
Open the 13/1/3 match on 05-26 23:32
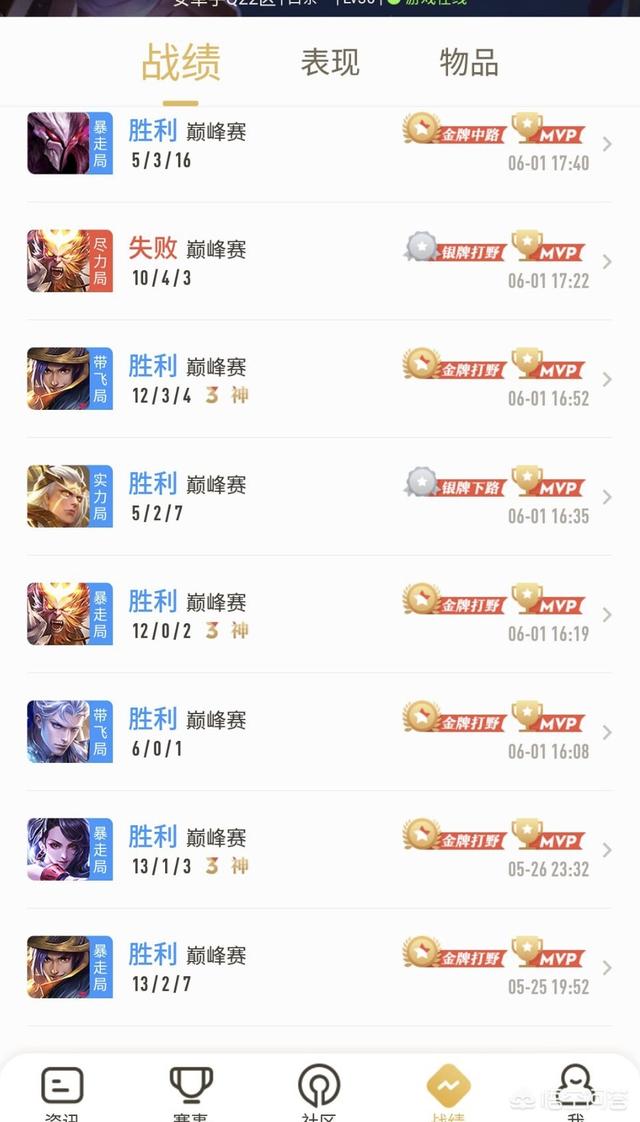tap(320, 850)
